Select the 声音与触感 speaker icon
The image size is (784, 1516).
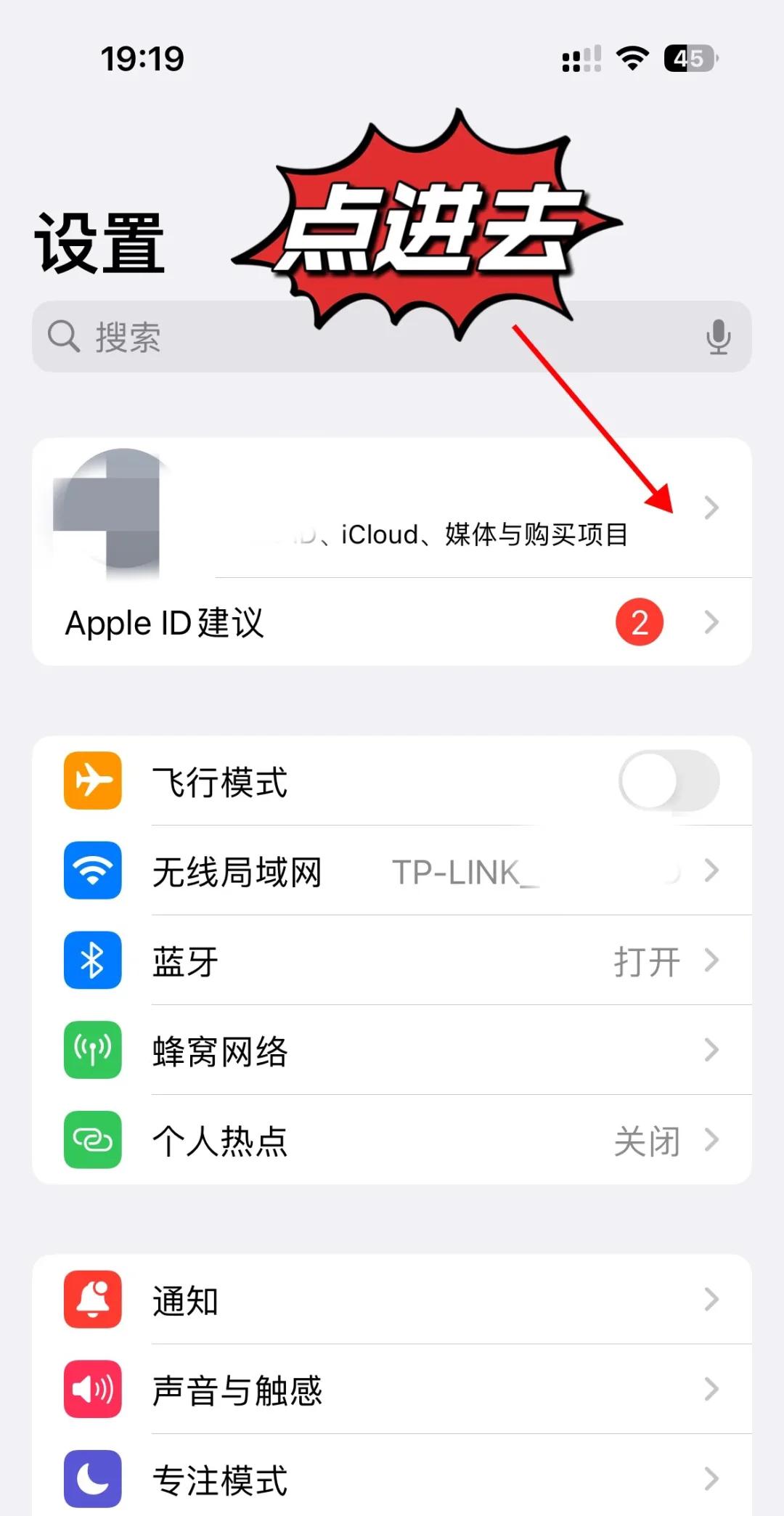coord(92,1389)
